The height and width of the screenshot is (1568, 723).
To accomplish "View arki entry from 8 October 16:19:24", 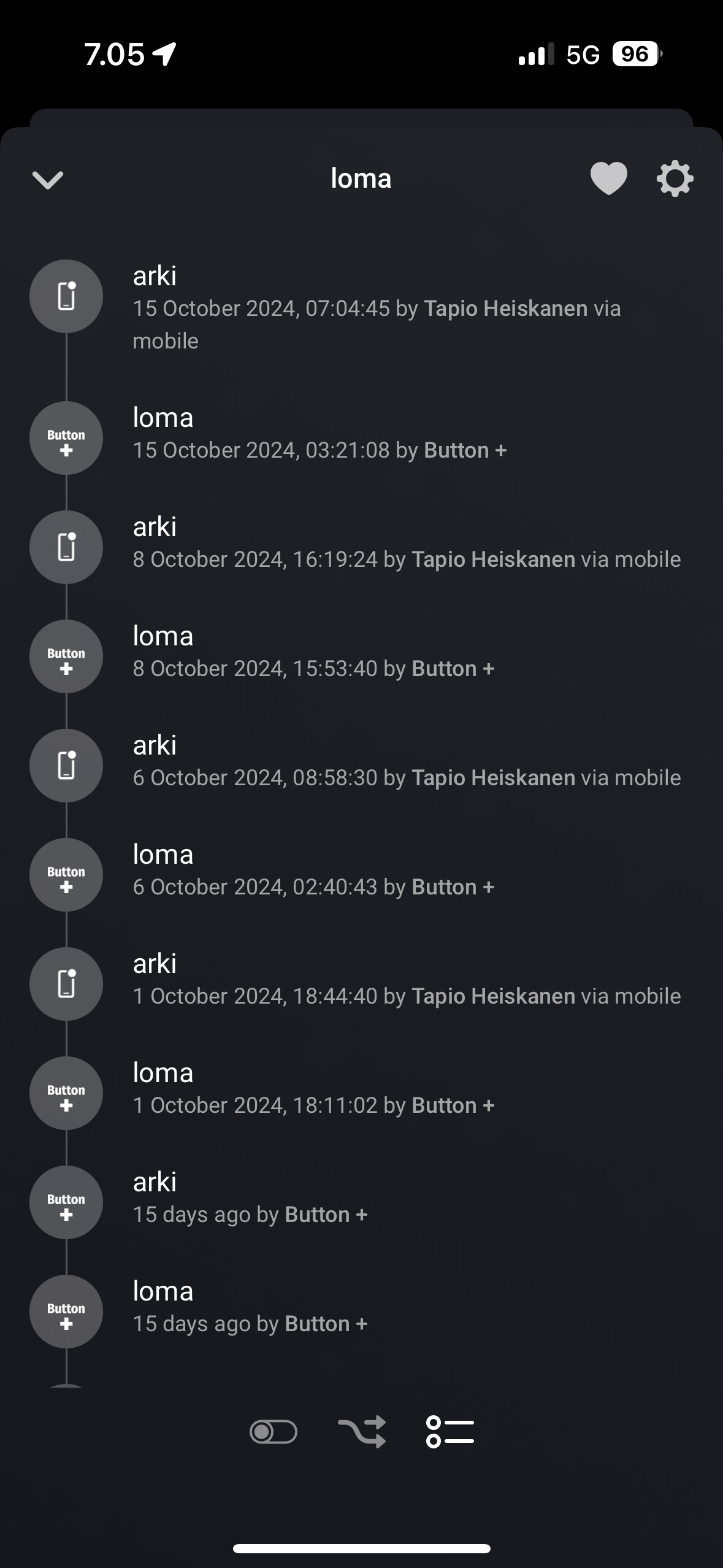I will pyautogui.click(x=406, y=544).
